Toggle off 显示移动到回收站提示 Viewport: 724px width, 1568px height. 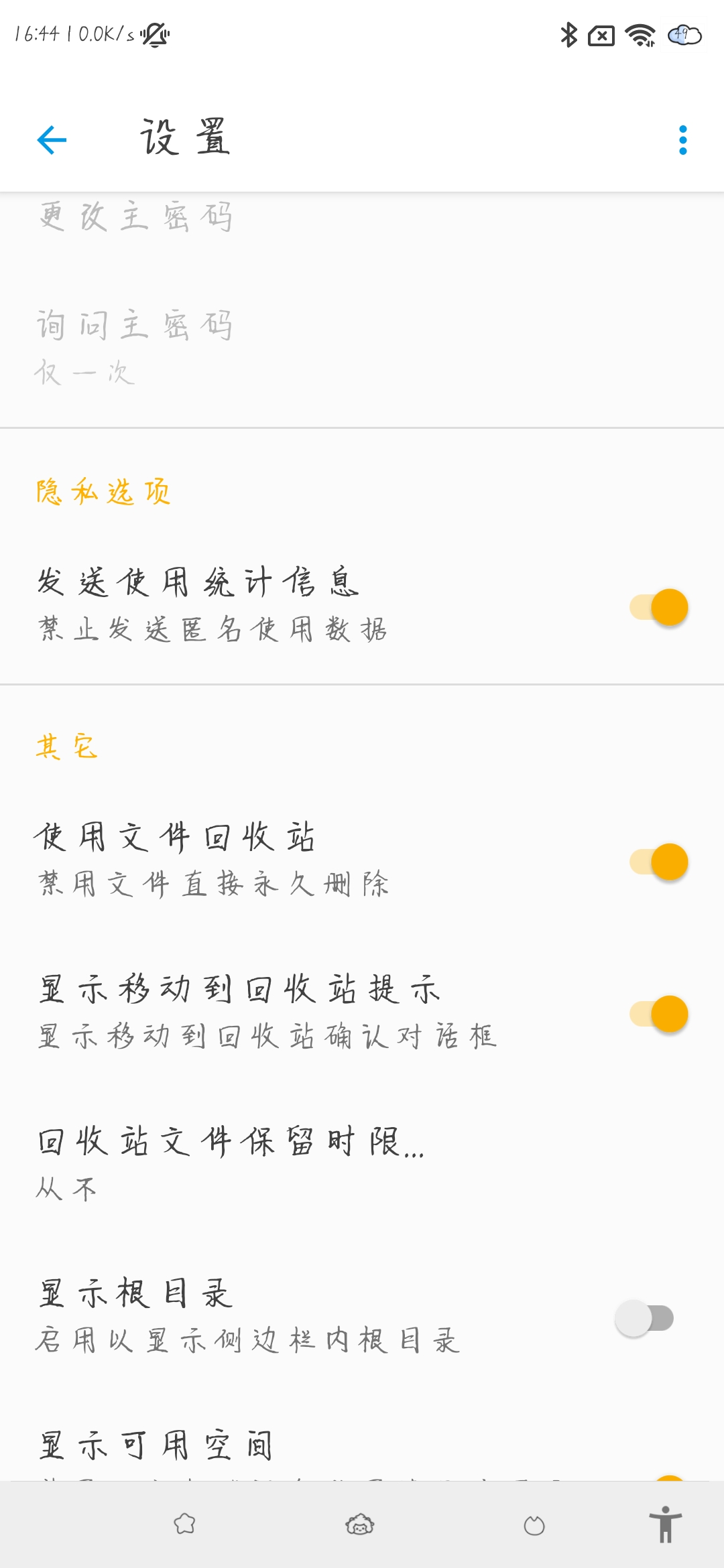click(x=659, y=1014)
